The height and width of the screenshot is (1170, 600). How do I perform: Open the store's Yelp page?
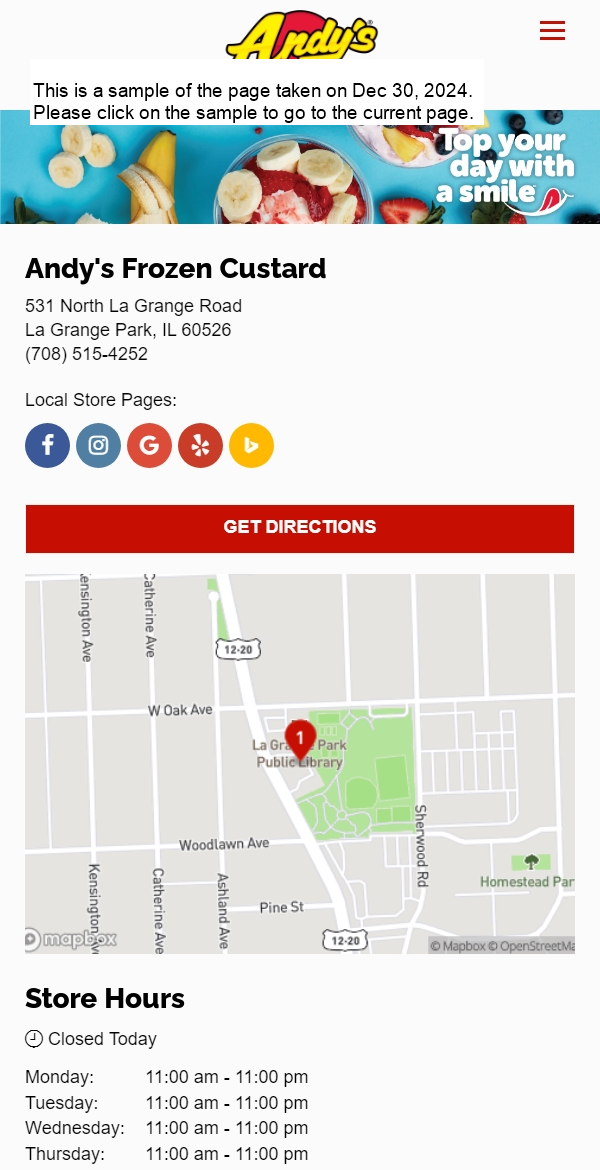click(200, 446)
